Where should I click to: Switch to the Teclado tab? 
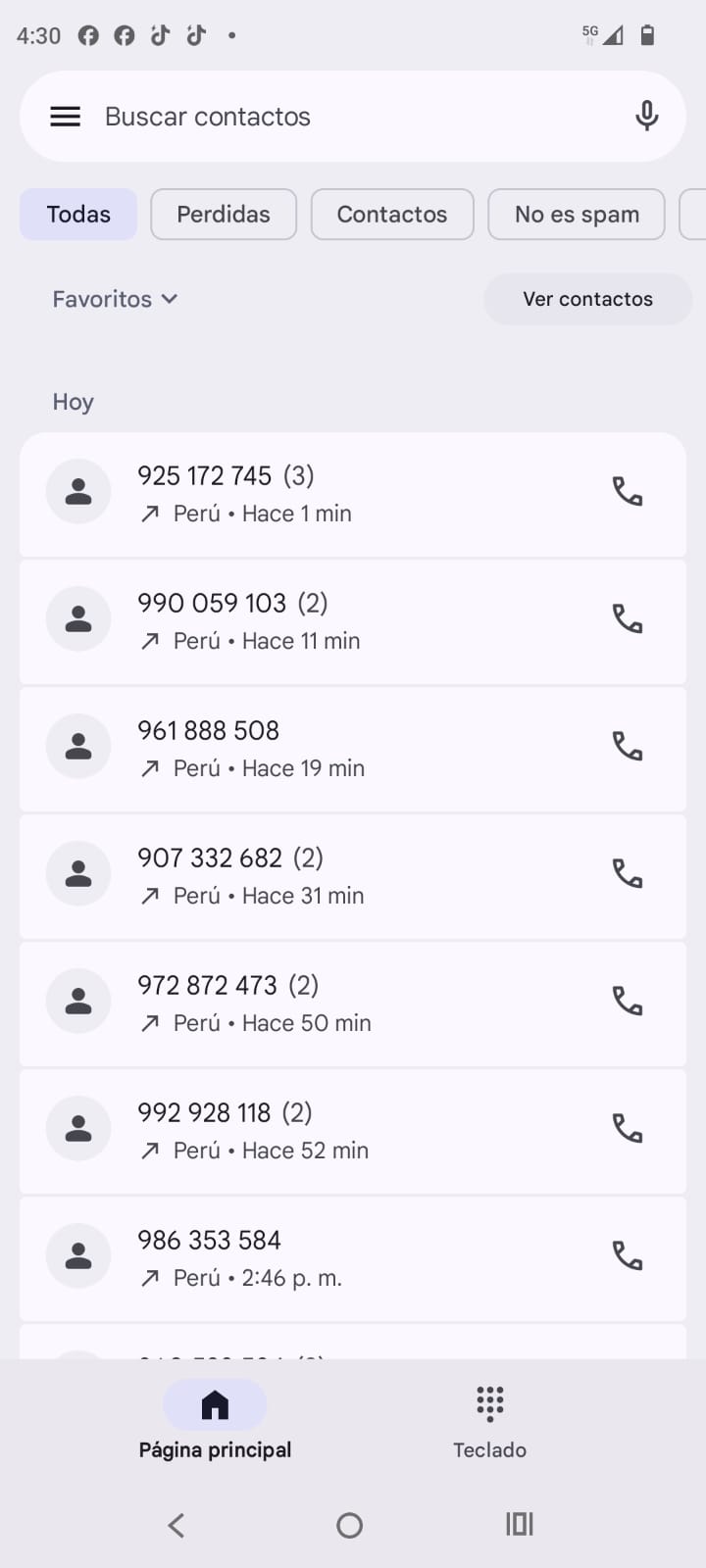coord(489,1421)
